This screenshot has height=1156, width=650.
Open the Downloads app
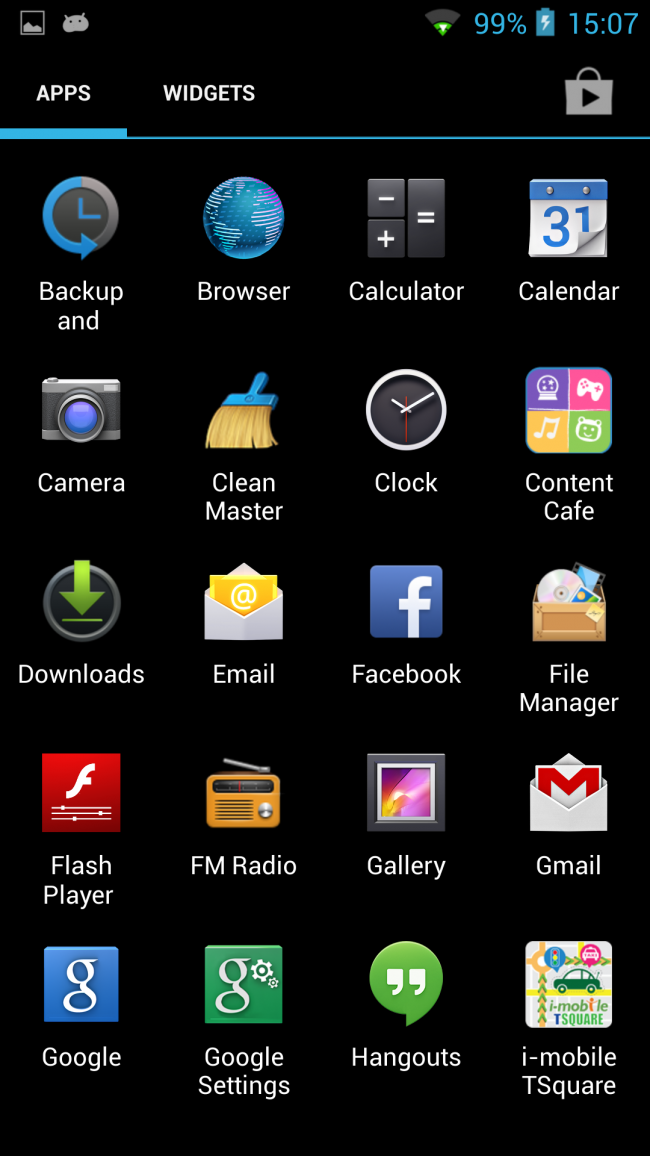pos(81,602)
